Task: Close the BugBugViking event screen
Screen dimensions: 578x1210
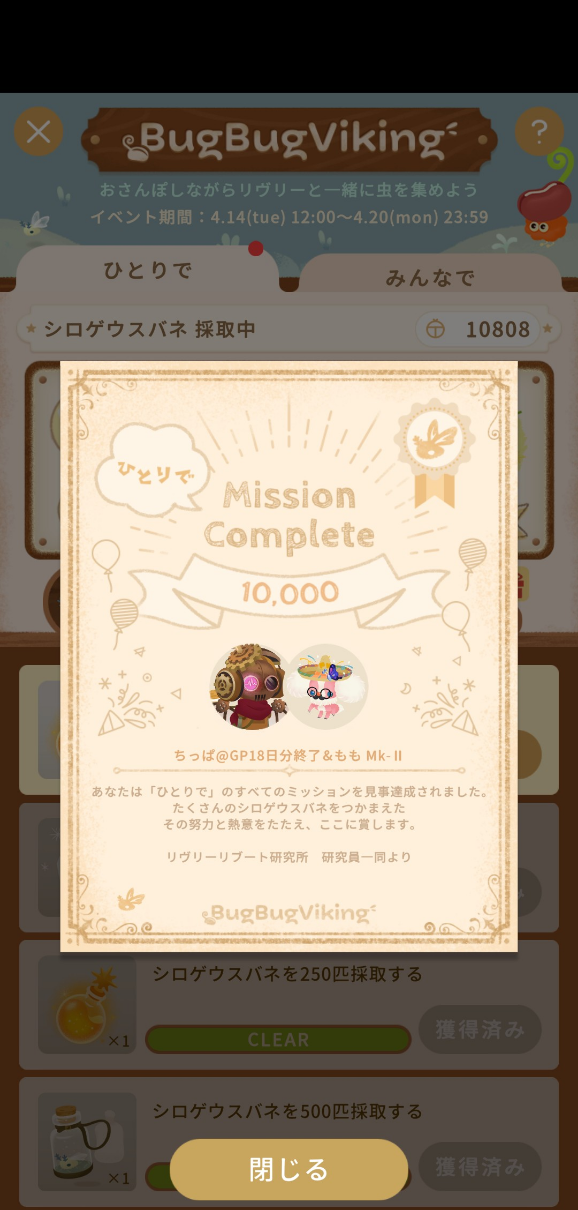Action: [38, 132]
